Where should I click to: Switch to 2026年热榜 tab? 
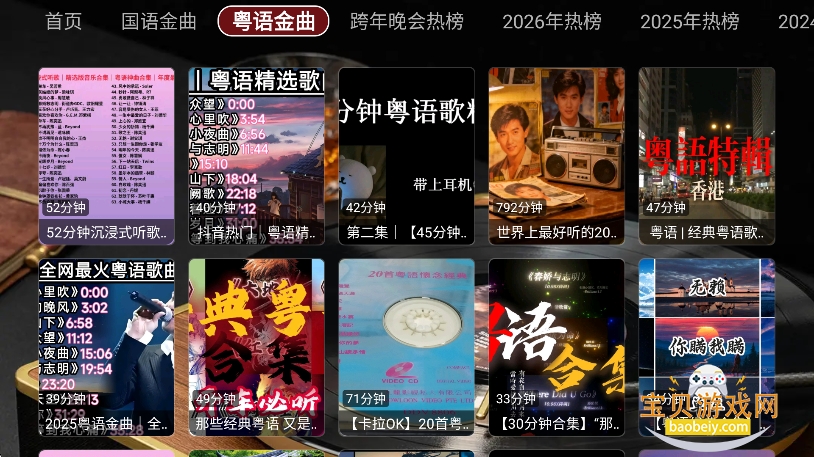552,21
